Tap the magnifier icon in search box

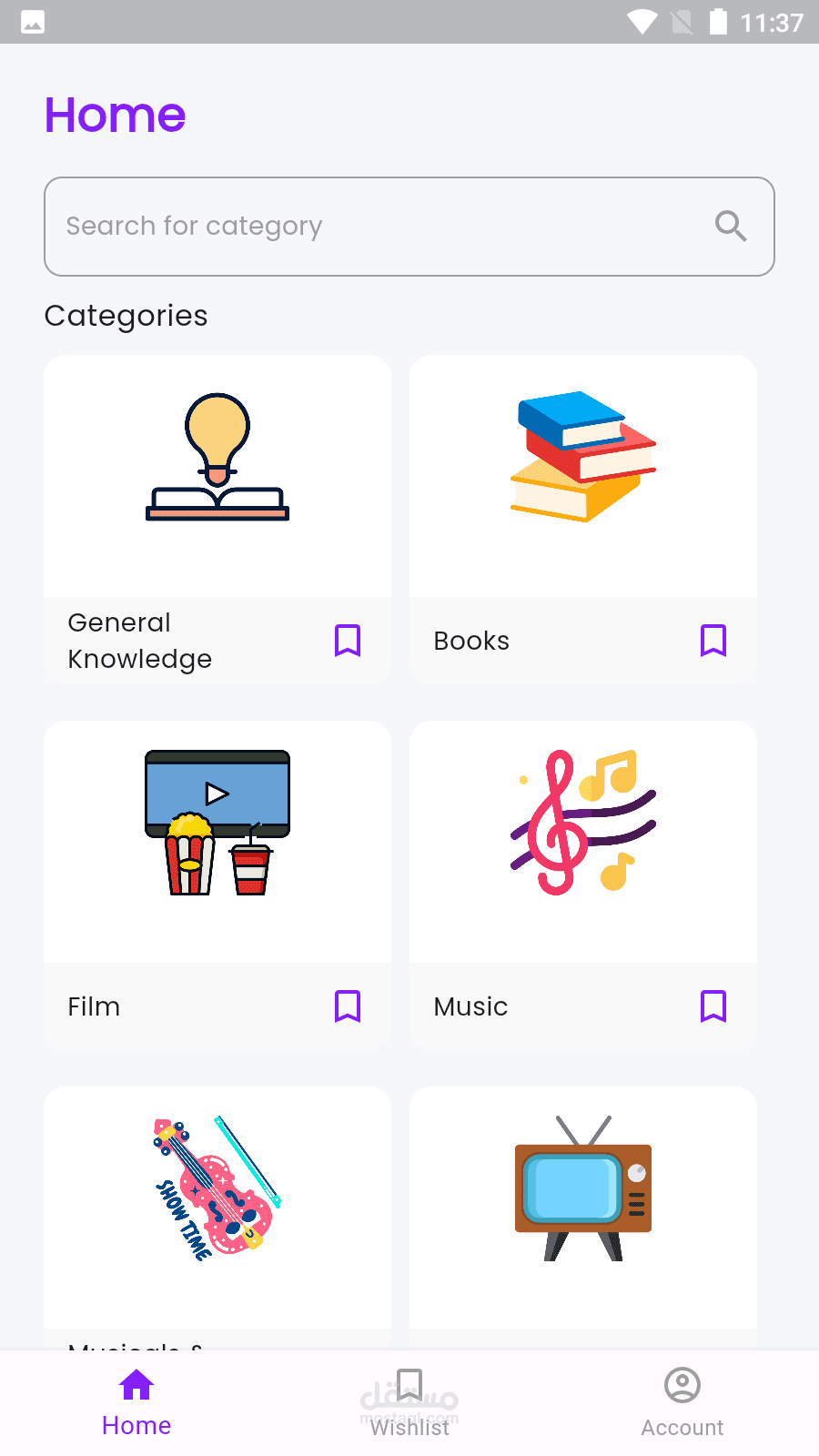point(730,226)
